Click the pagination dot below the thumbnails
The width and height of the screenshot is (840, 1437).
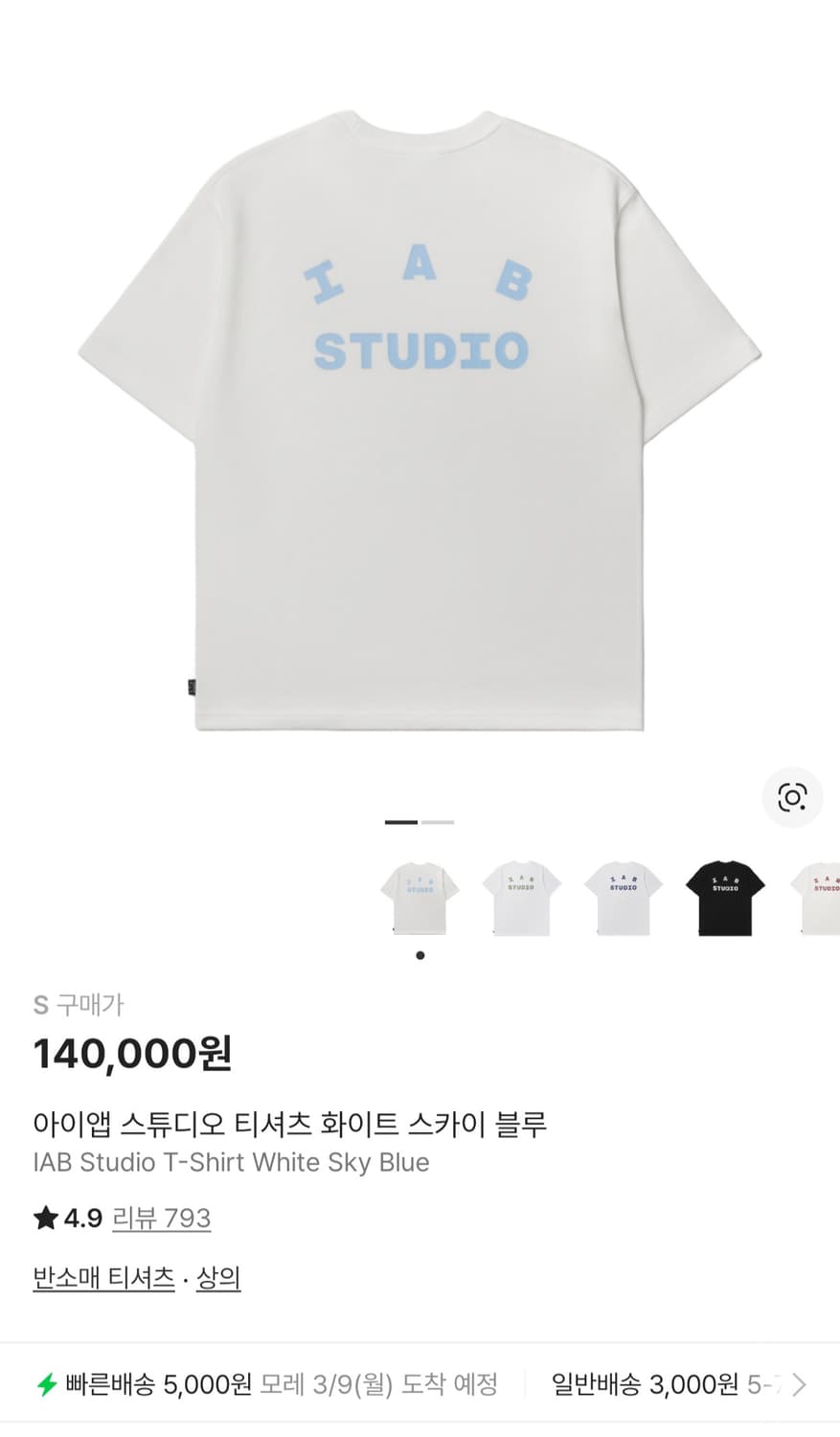click(420, 955)
